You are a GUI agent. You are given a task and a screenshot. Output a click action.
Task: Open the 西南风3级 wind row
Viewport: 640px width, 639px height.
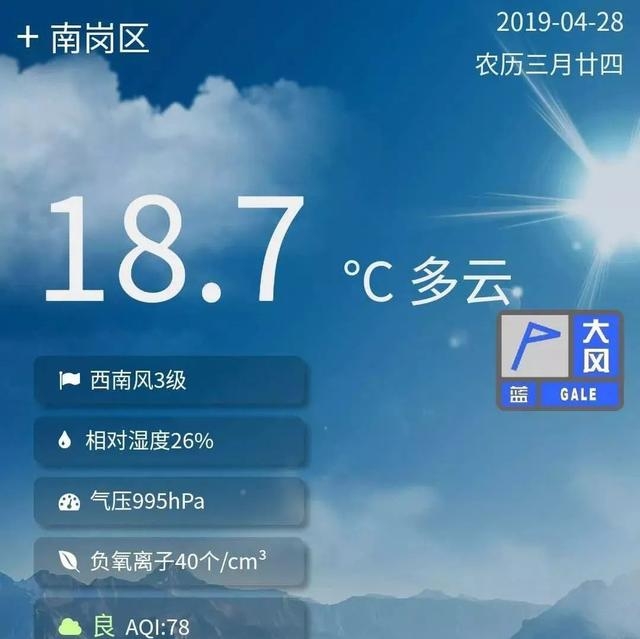pyautogui.click(x=170, y=380)
